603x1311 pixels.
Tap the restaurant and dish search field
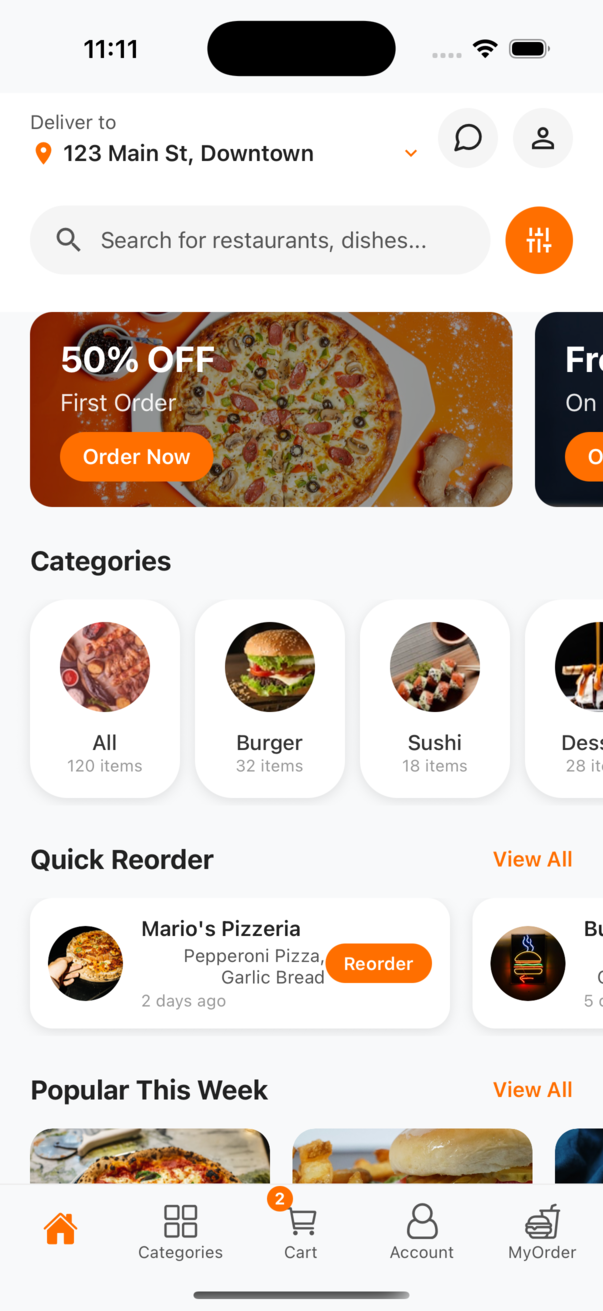[260, 240]
